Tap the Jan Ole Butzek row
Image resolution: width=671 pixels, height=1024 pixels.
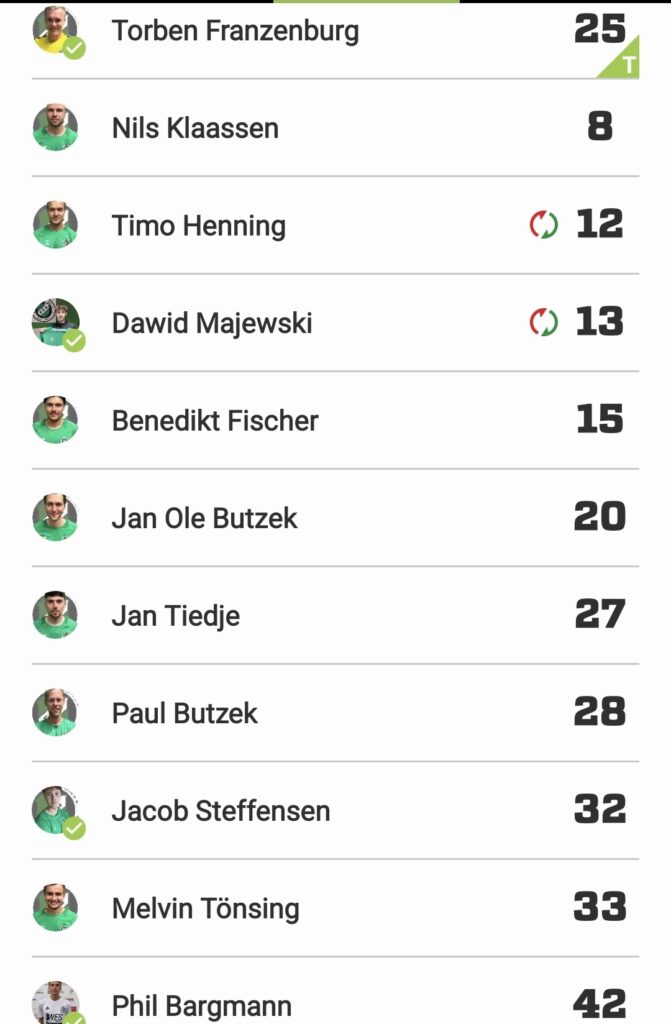click(x=205, y=518)
